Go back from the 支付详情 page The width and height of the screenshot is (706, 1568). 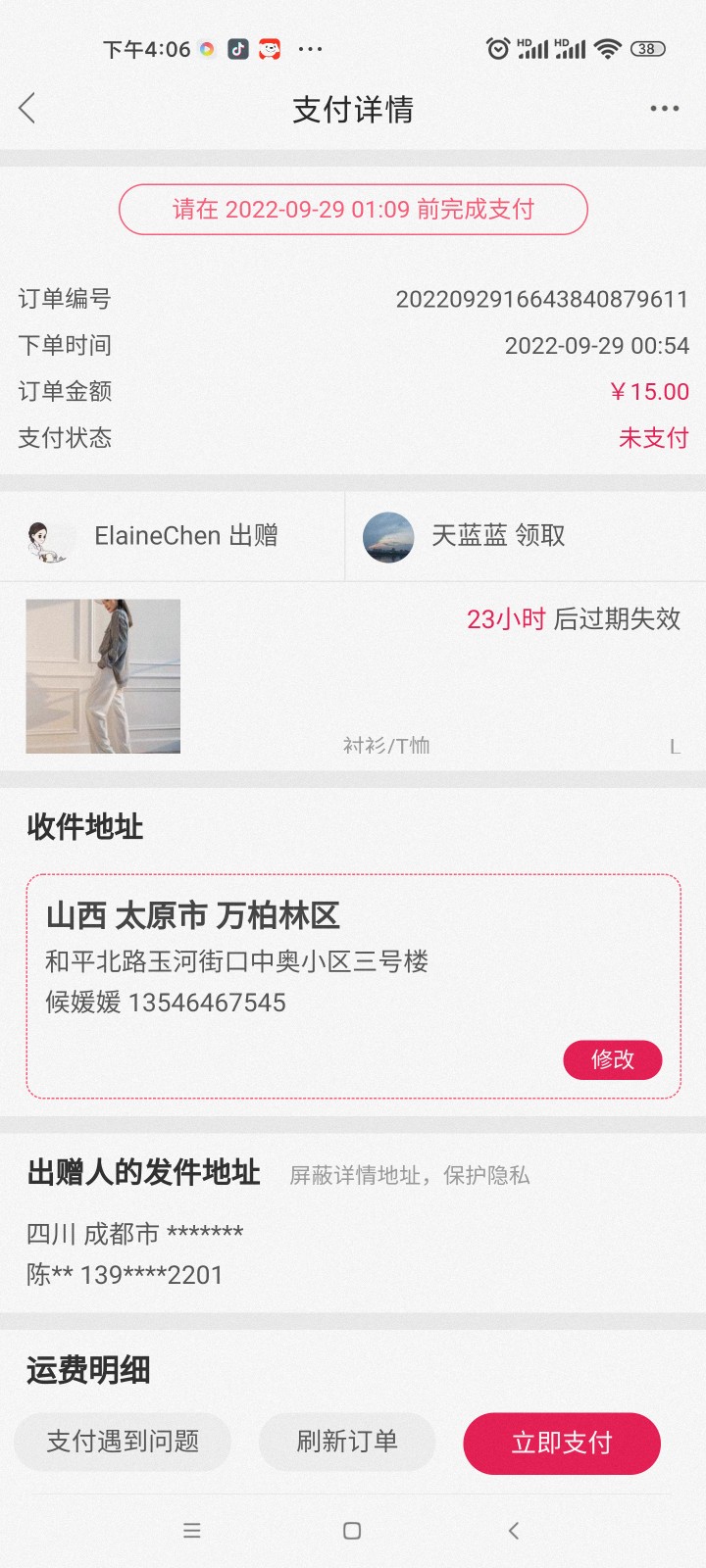(27, 109)
